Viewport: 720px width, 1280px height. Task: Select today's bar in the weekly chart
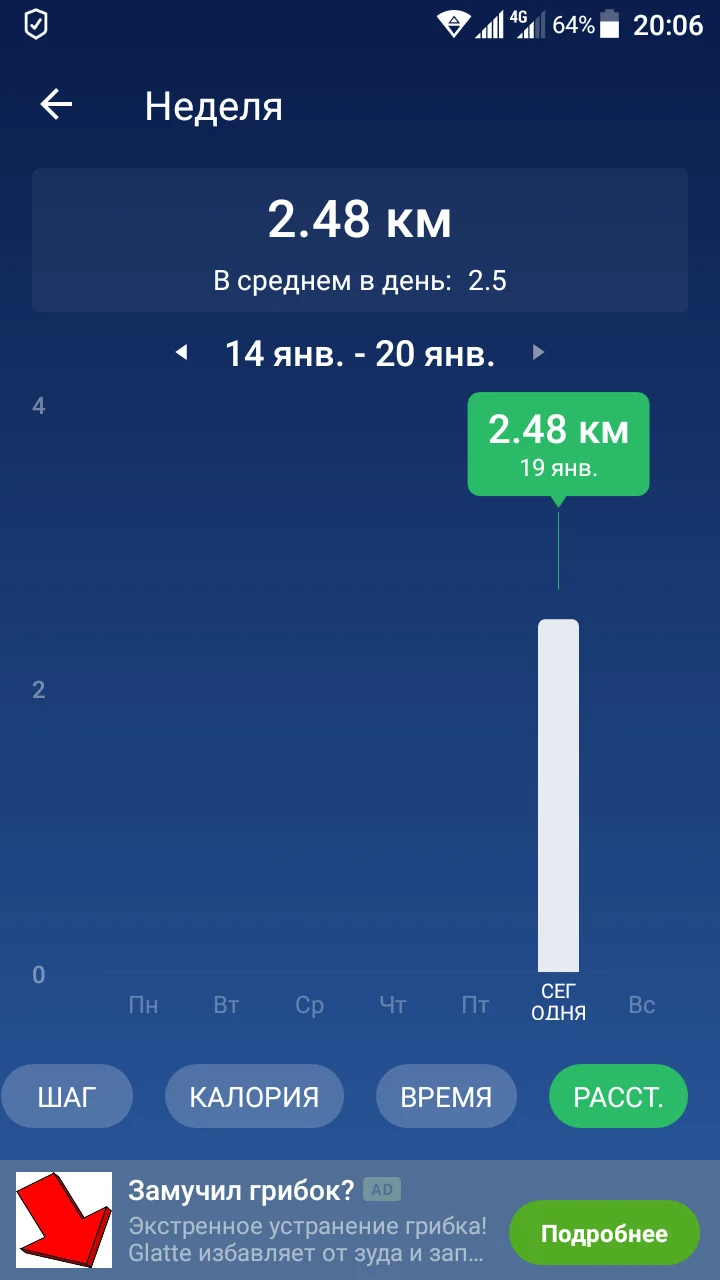[x=558, y=795]
